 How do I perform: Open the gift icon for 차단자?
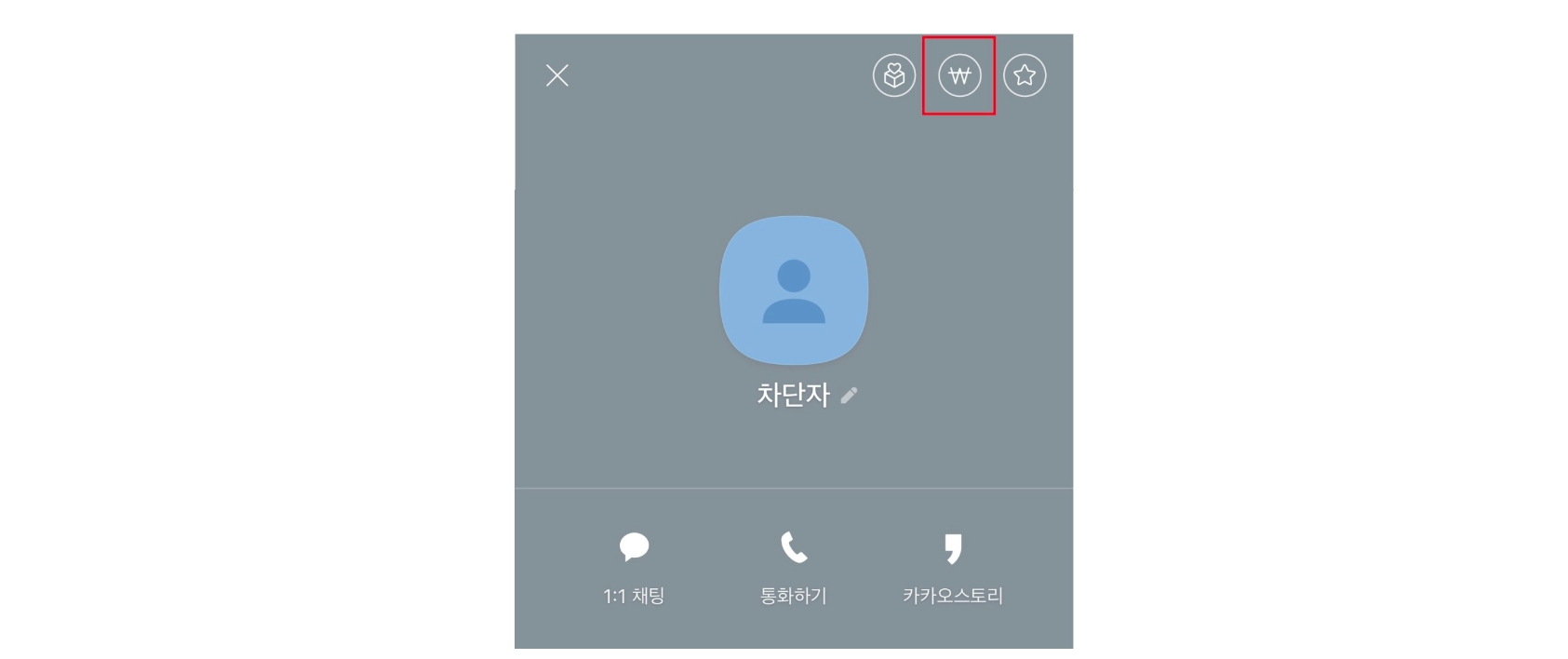893,75
